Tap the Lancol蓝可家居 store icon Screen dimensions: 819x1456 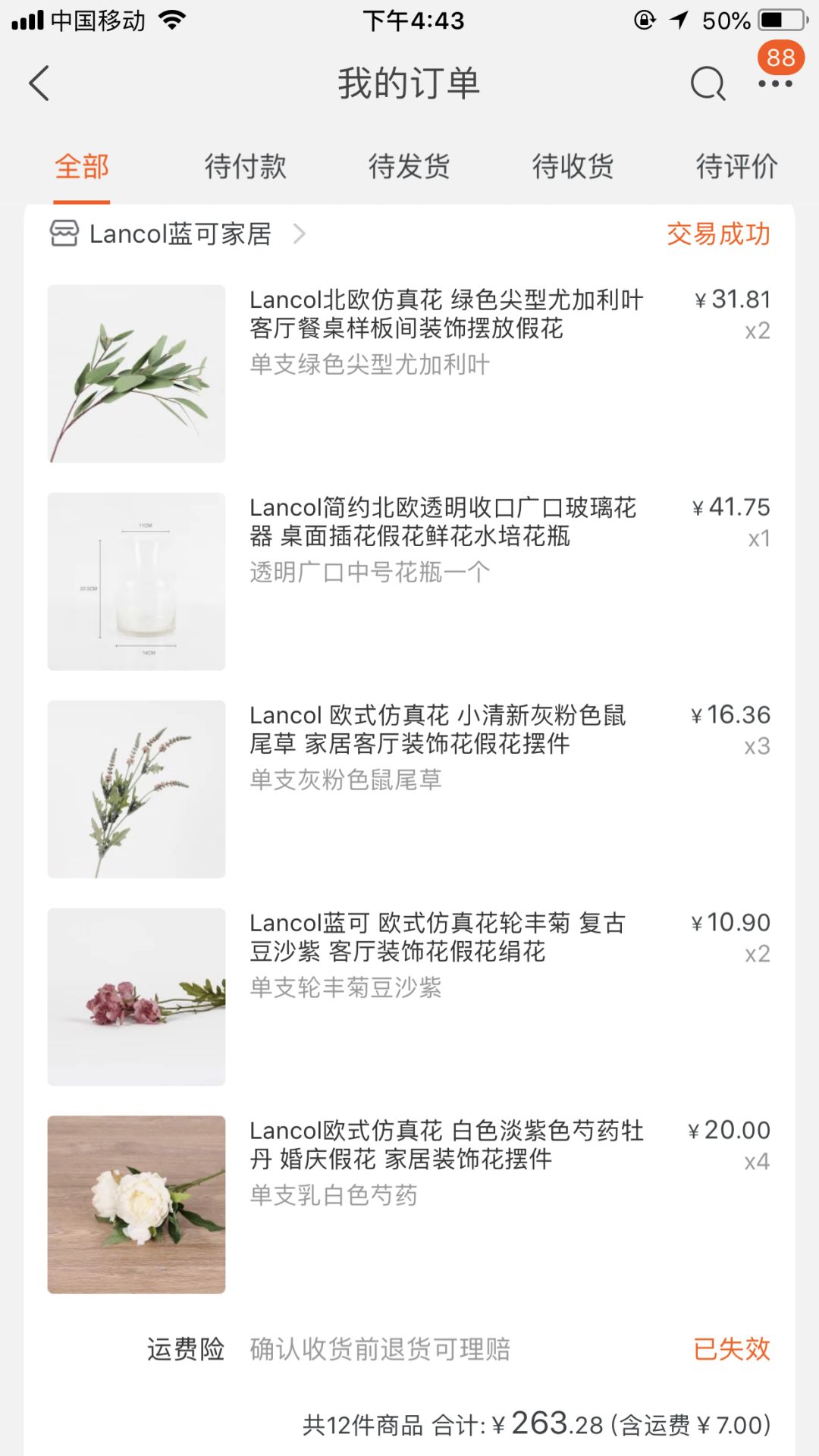64,235
